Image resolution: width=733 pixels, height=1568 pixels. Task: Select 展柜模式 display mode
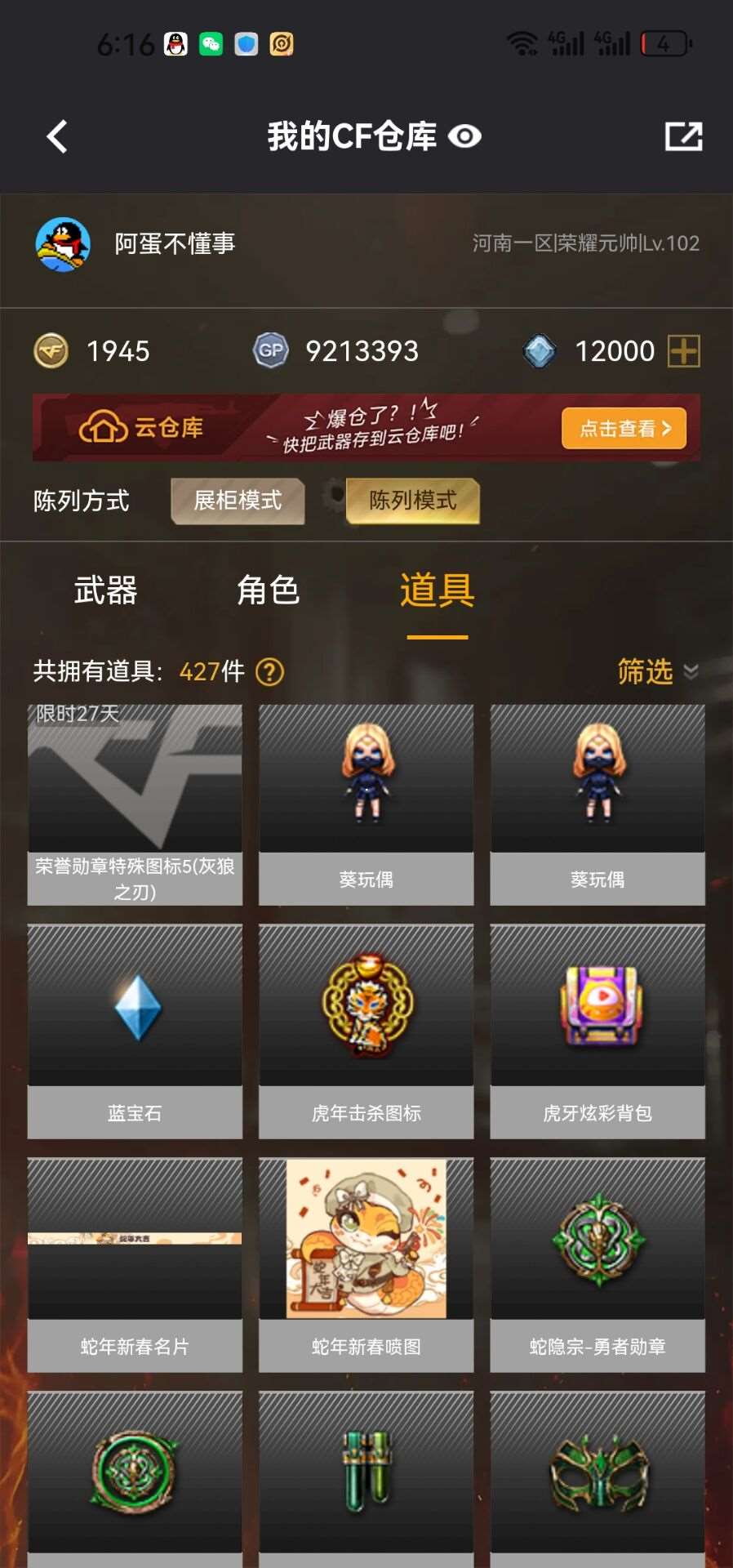pyautogui.click(x=238, y=501)
